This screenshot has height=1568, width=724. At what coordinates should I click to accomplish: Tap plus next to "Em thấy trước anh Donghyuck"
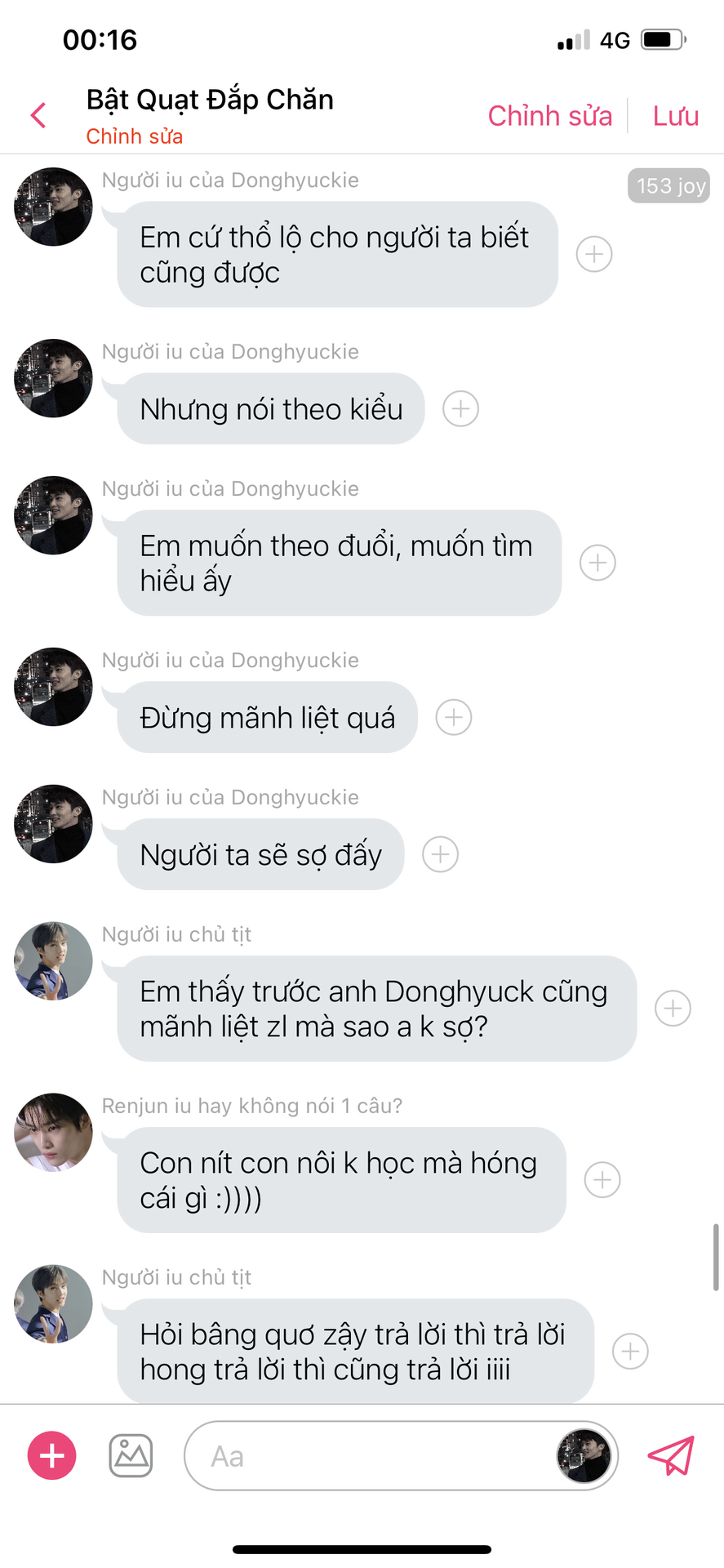[x=673, y=1009]
